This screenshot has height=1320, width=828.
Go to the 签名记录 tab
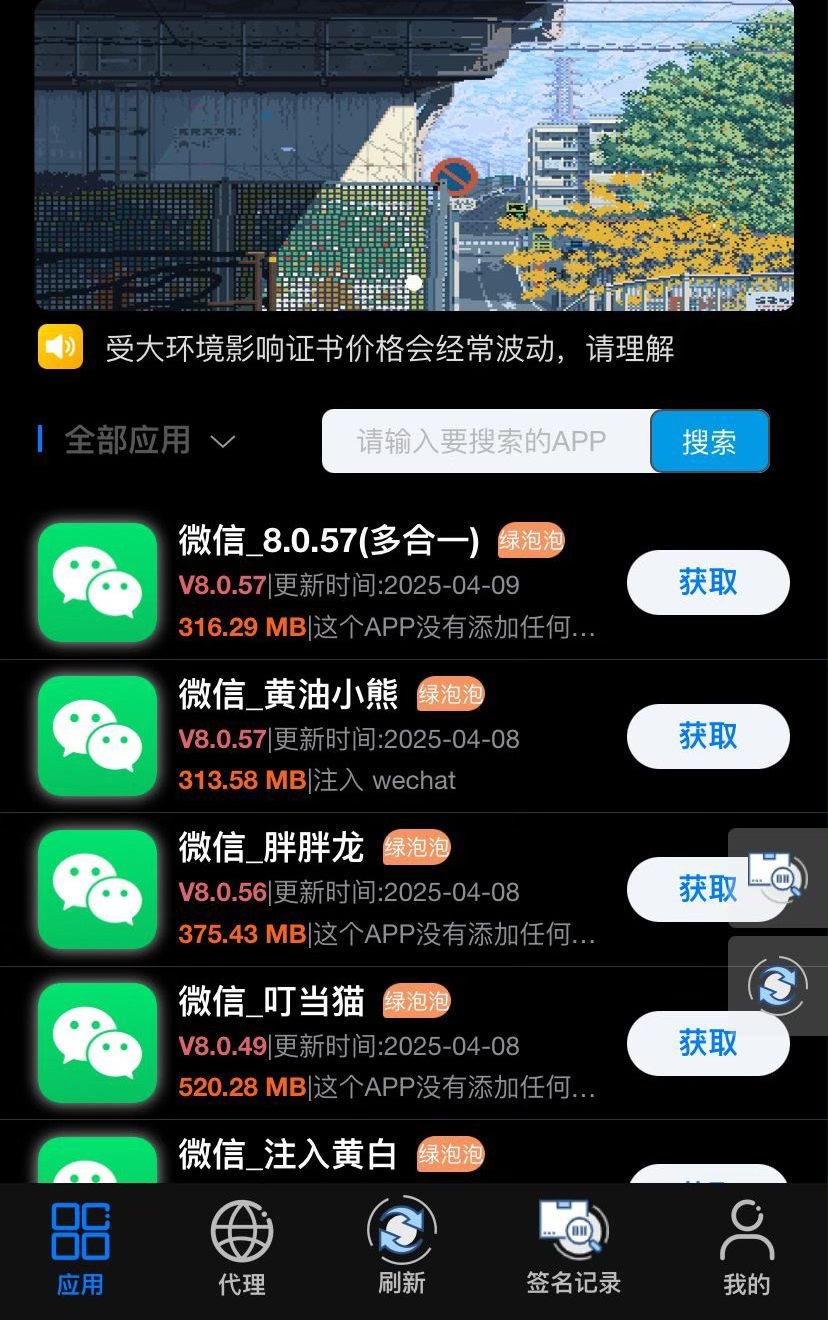(573, 1248)
